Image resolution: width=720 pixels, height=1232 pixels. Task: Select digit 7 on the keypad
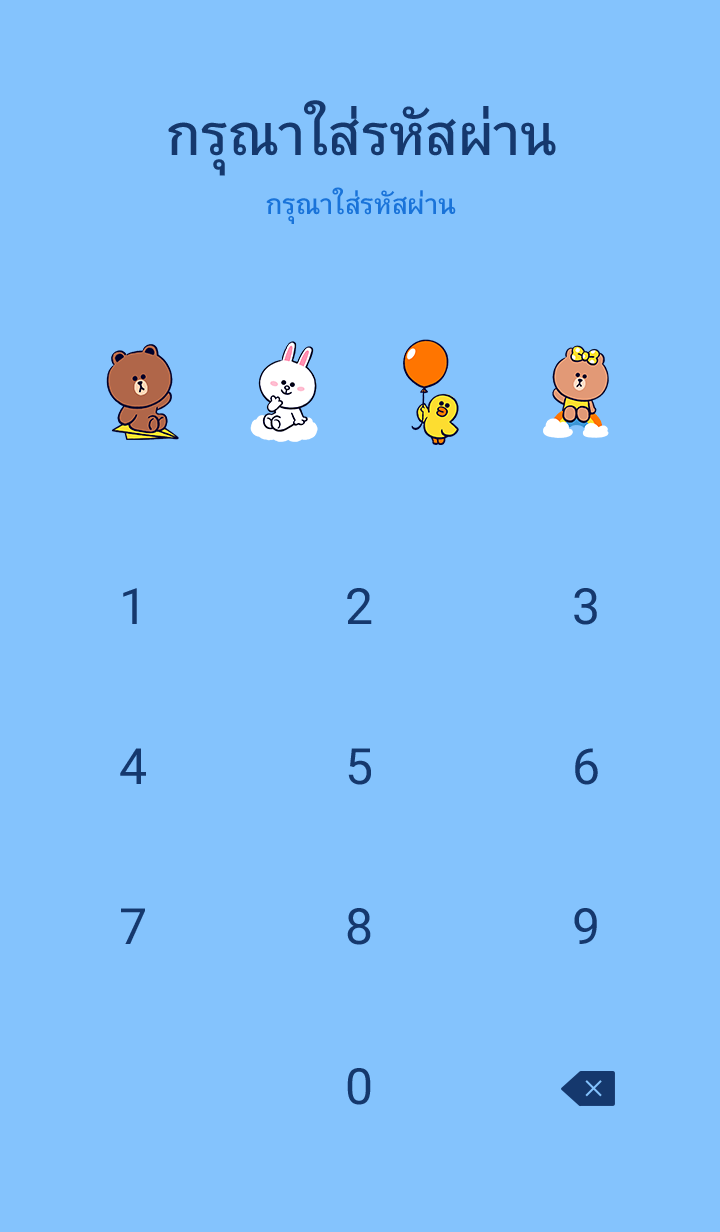point(133,927)
